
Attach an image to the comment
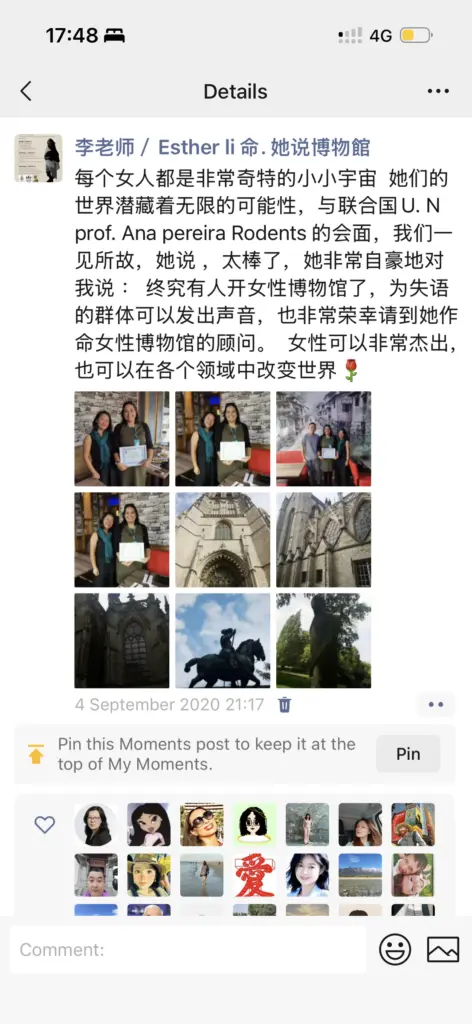click(443, 950)
